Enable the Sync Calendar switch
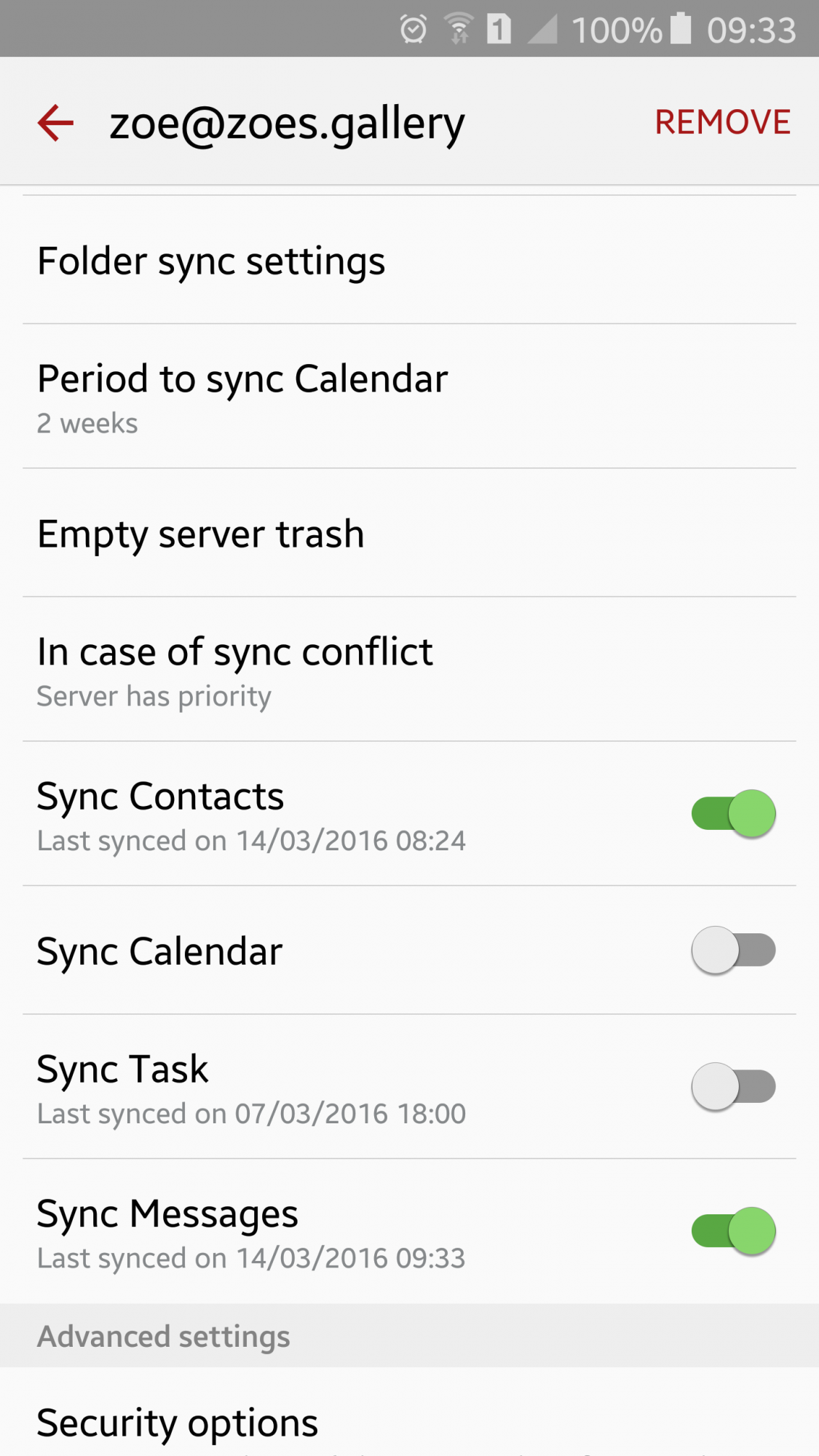The width and height of the screenshot is (819, 1456). 733,950
